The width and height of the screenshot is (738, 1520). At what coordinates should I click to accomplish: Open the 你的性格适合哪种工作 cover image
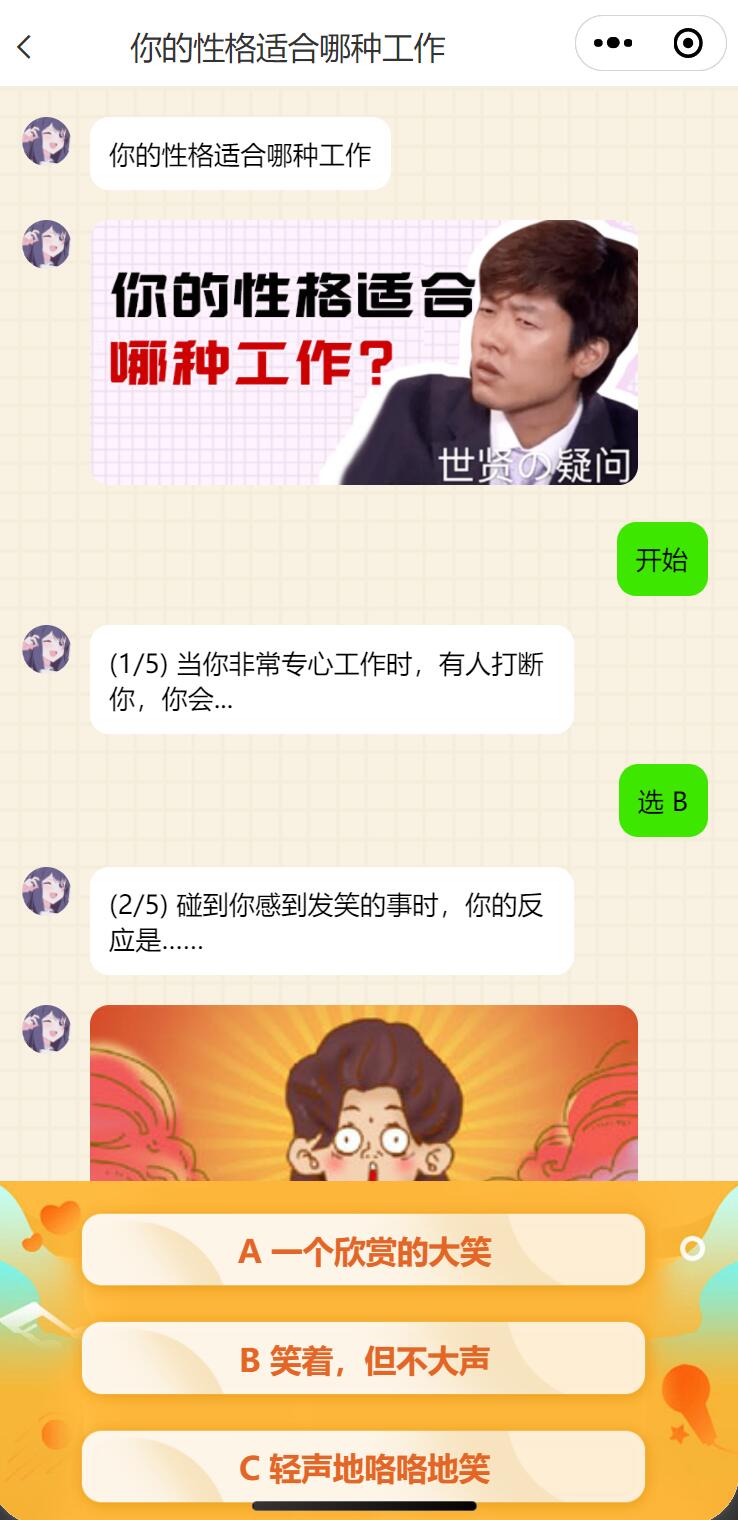(362, 352)
